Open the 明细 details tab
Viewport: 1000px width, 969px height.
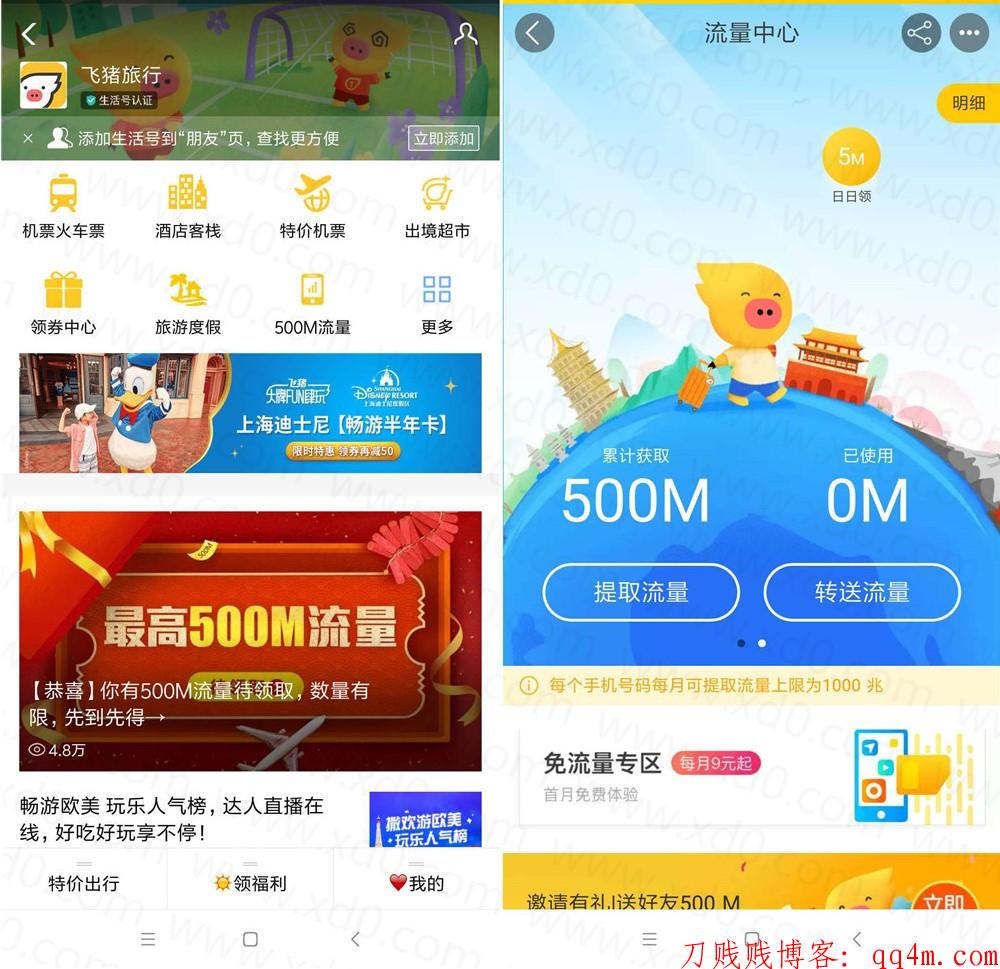coord(968,103)
